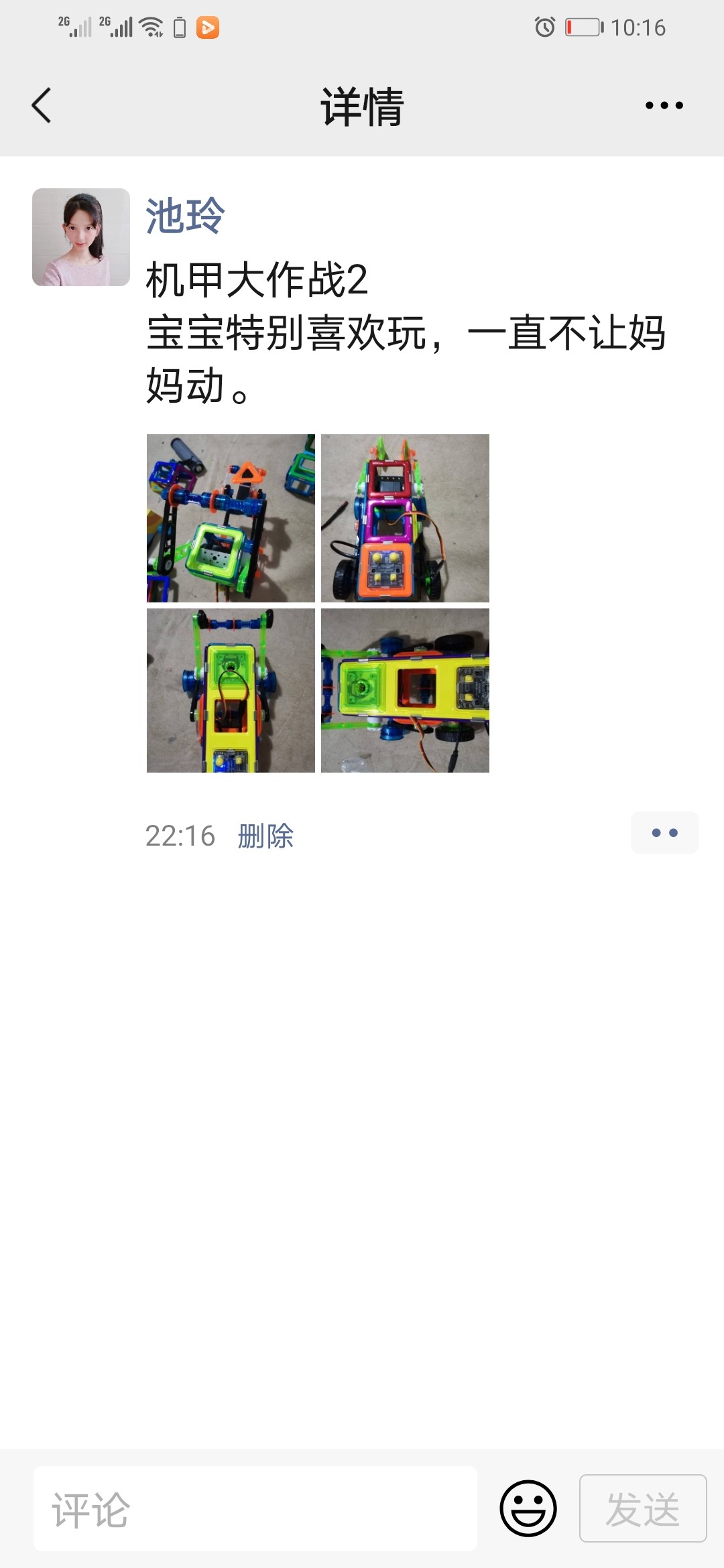View the second photo with orange-purple car
Viewport: 724px width, 1568px height.
point(405,518)
